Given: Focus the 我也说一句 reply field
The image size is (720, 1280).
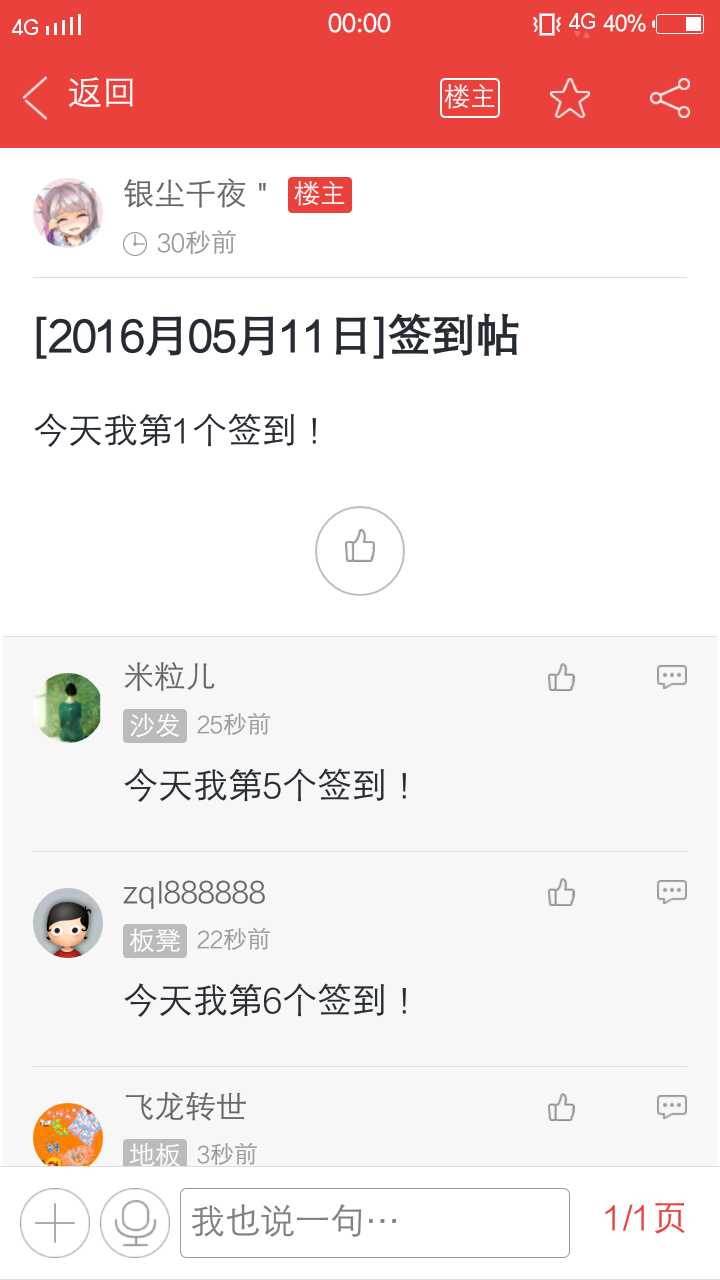Looking at the screenshot, I should [375, 1223].
